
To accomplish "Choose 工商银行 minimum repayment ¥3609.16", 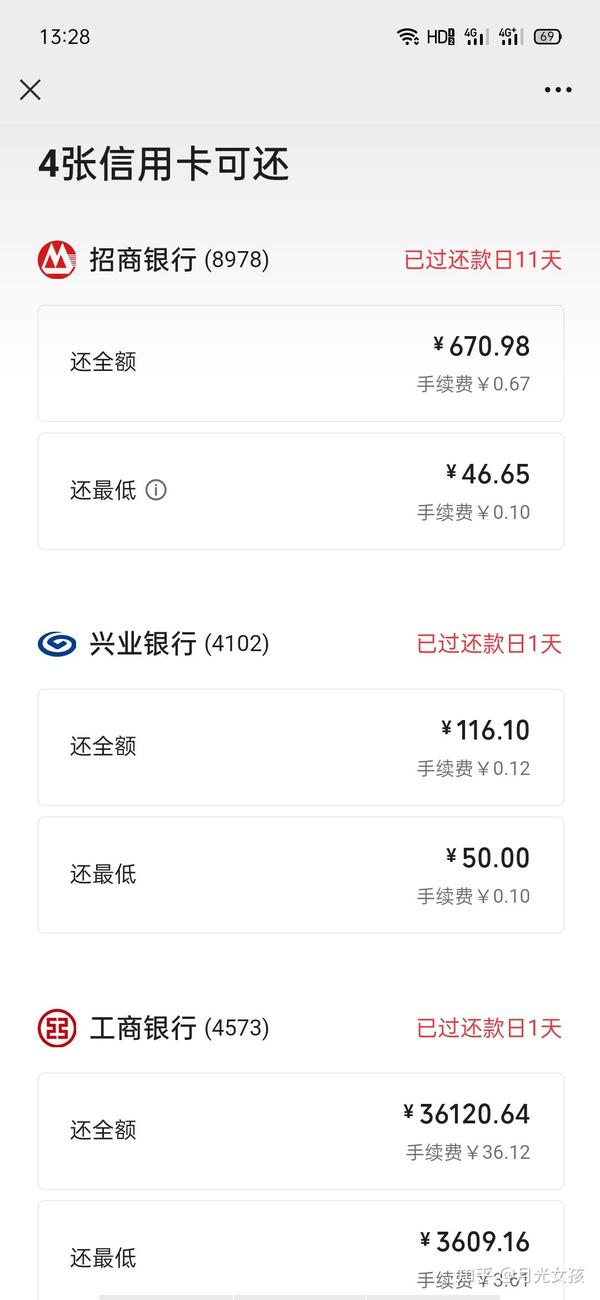I will [x=300, y=1252].
